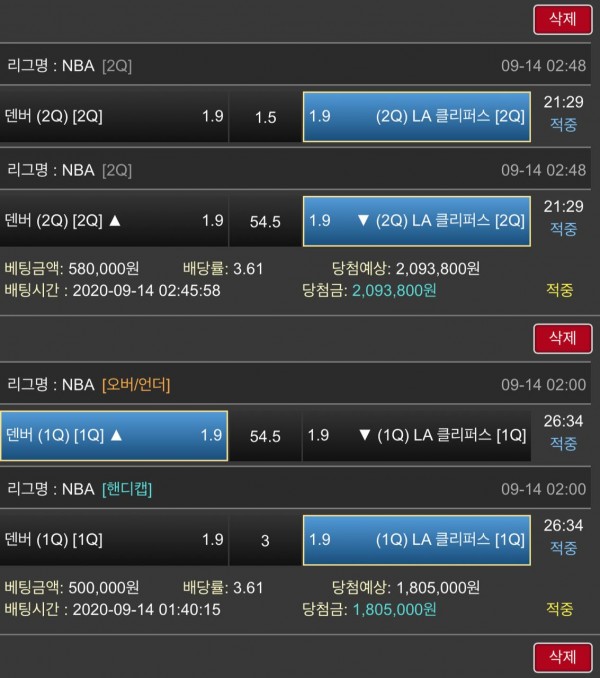
Task: Delete the 500,000원 bet slip
Action: [x=562, y=338]
